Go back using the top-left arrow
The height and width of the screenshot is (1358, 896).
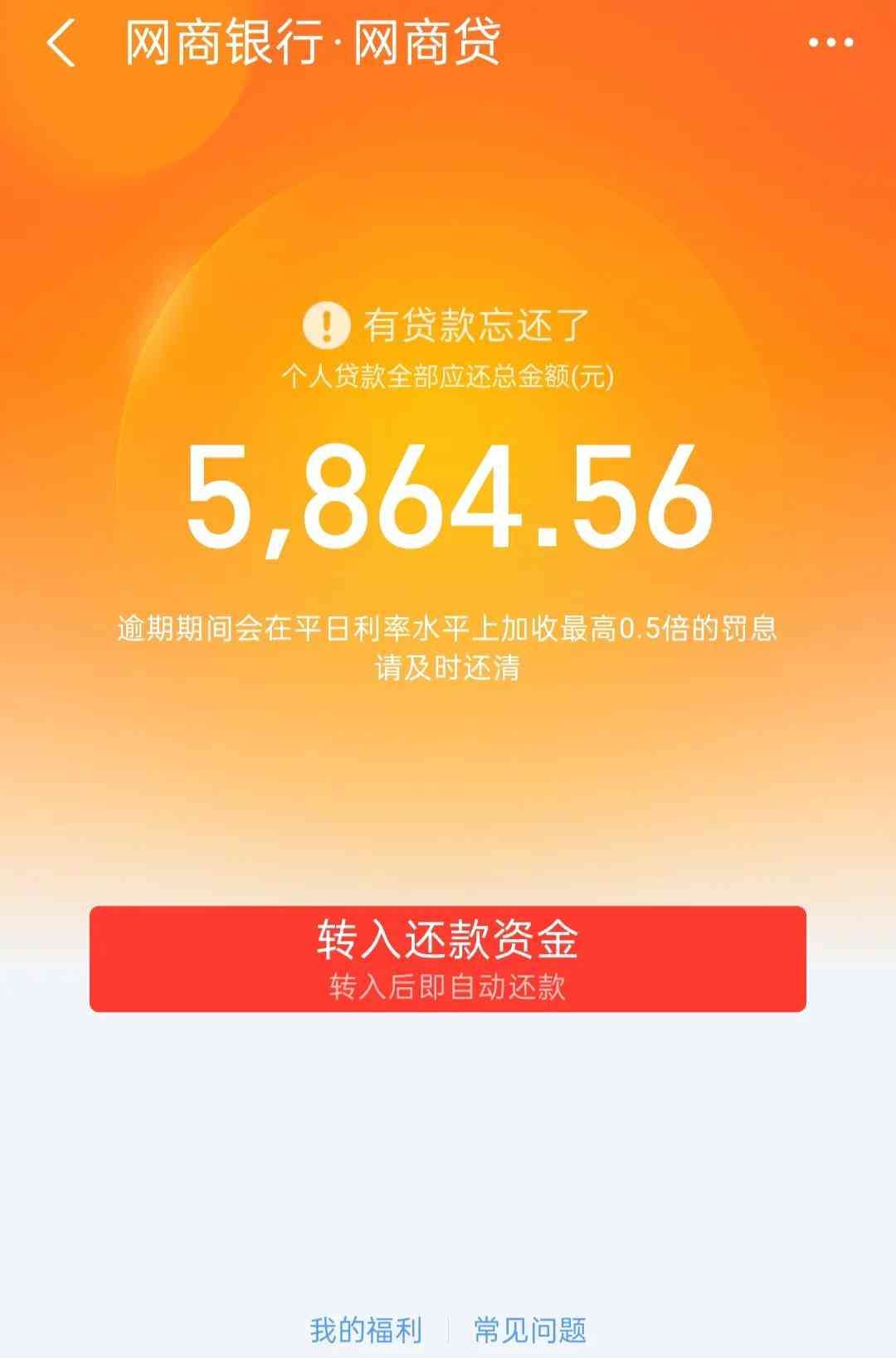tap(61, 43)
